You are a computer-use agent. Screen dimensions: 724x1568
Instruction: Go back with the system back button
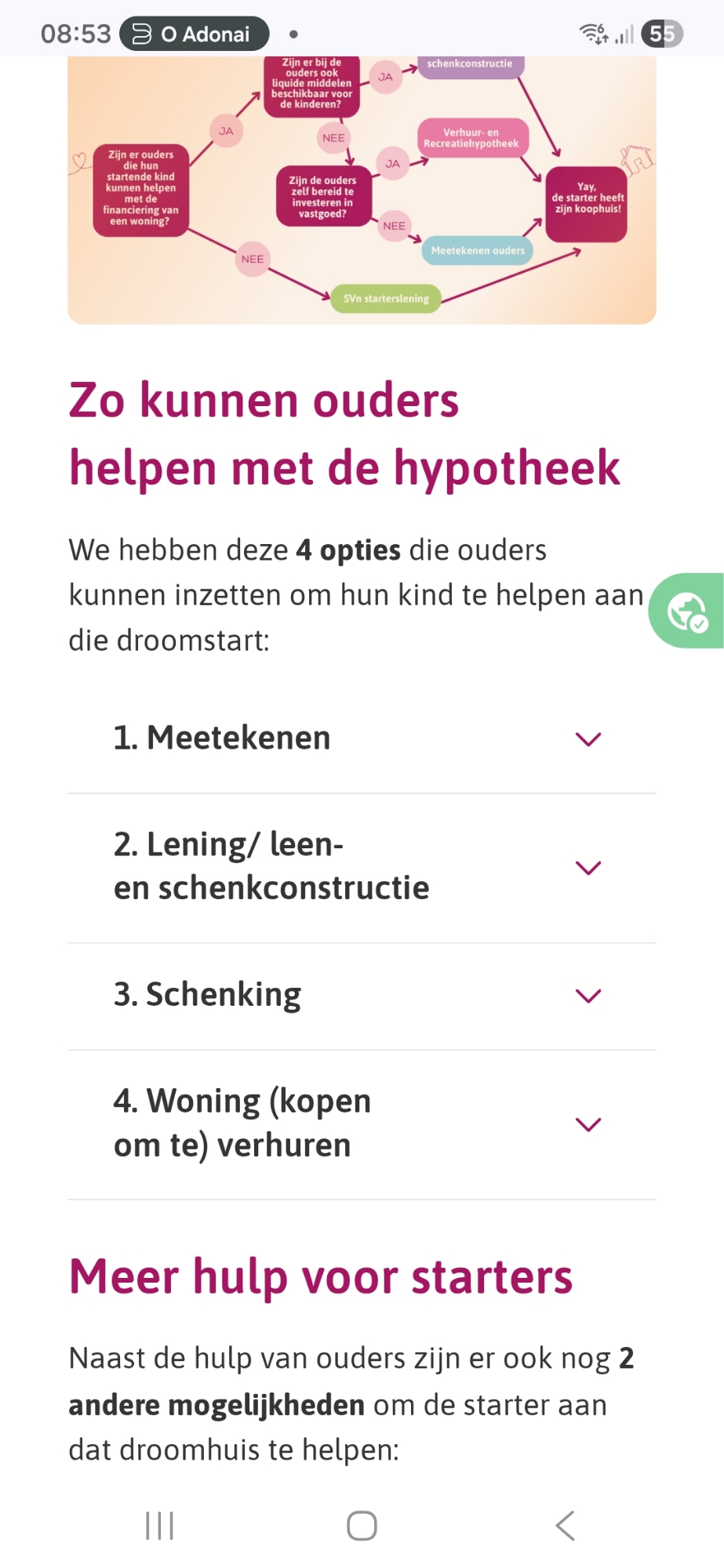coord(565,1526)
